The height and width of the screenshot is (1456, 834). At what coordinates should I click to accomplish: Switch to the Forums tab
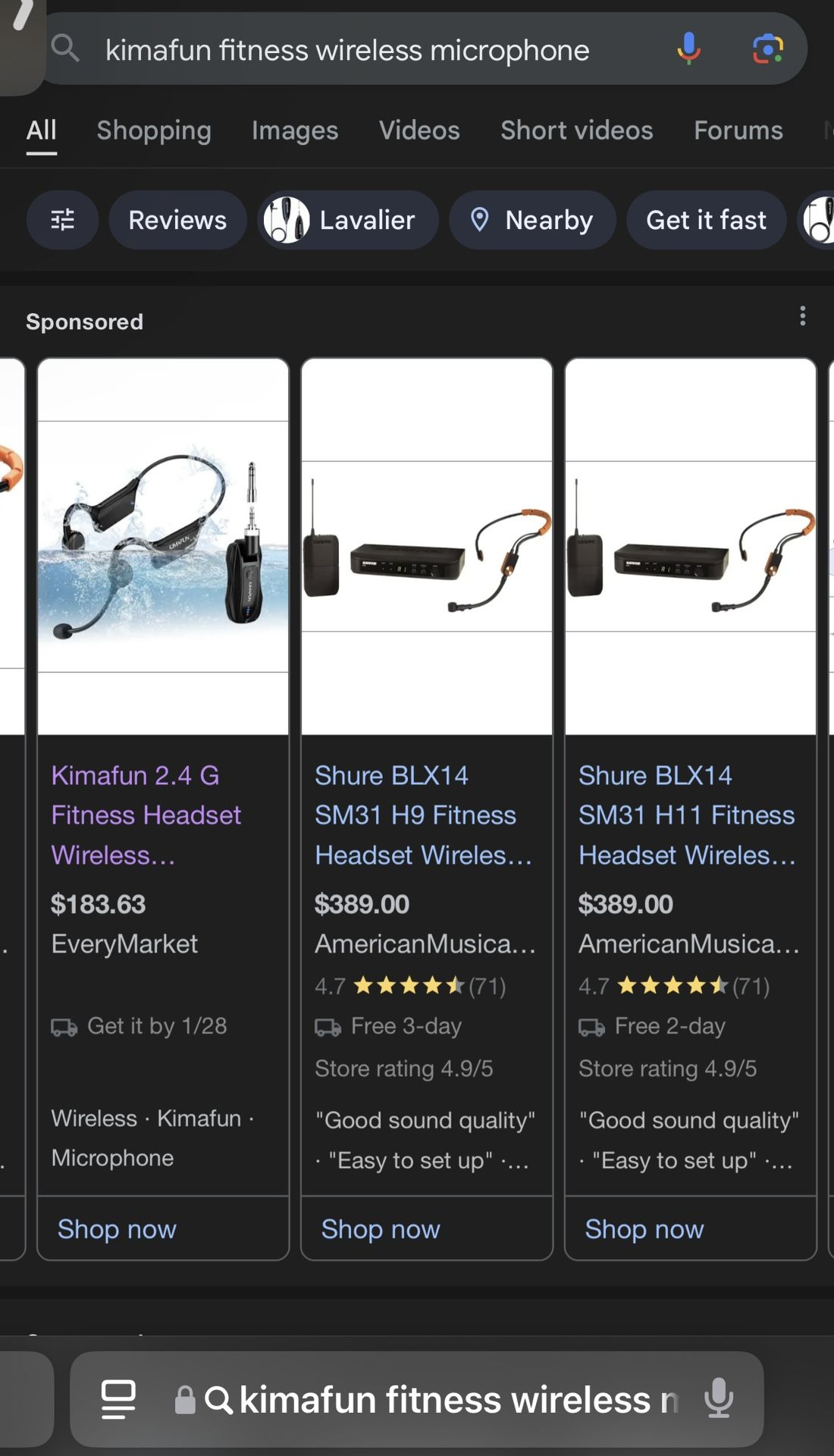pyautogui.click(x=738, y=130)
